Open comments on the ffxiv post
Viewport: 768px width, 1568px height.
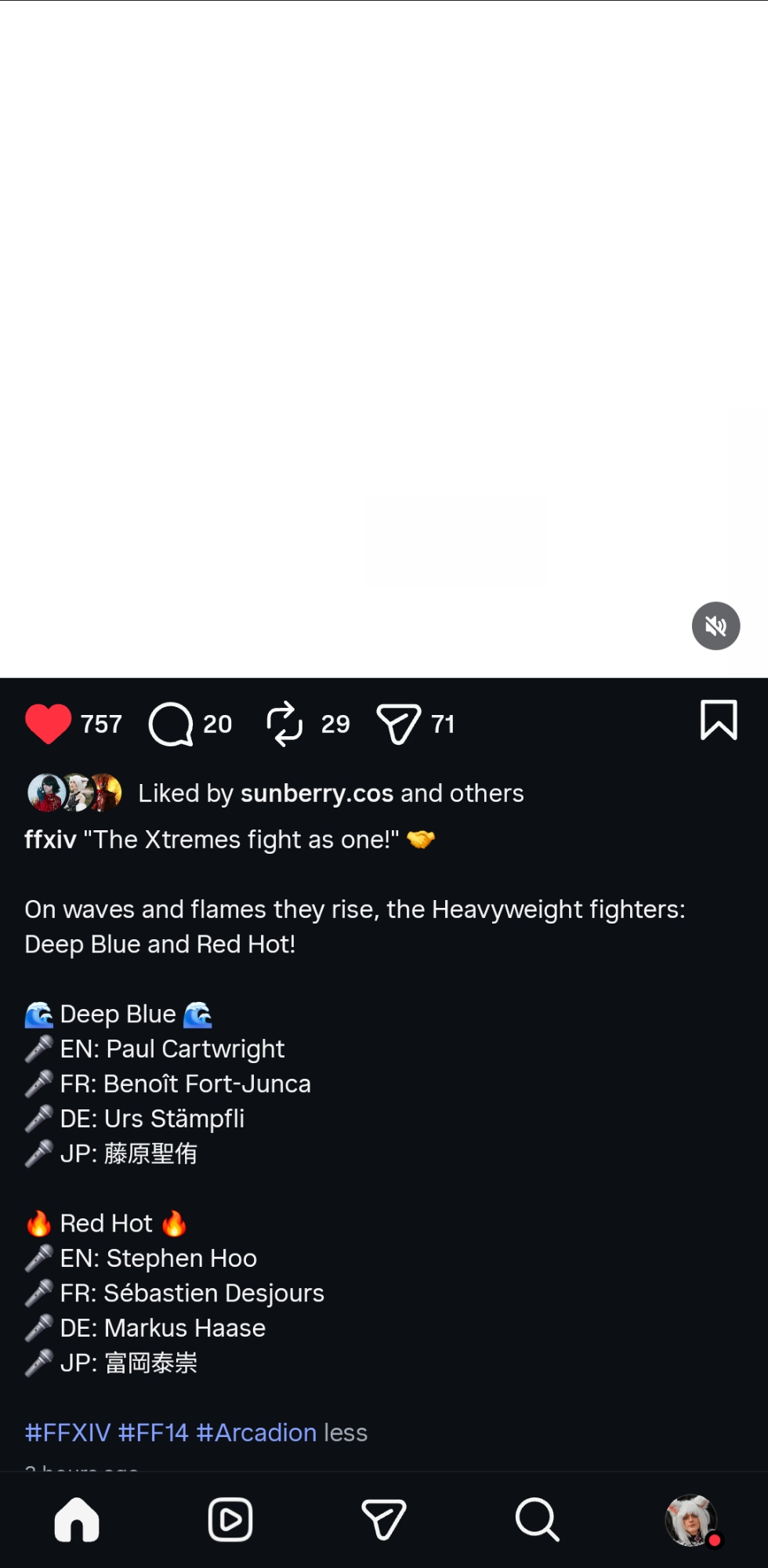(171, 724)
